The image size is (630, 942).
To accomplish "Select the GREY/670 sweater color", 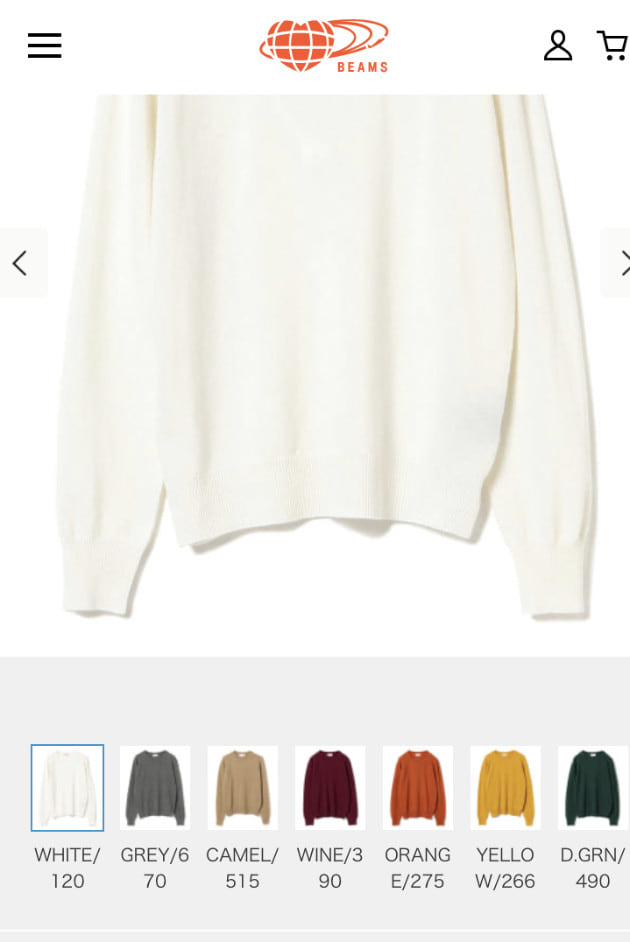I will point(155,788).
